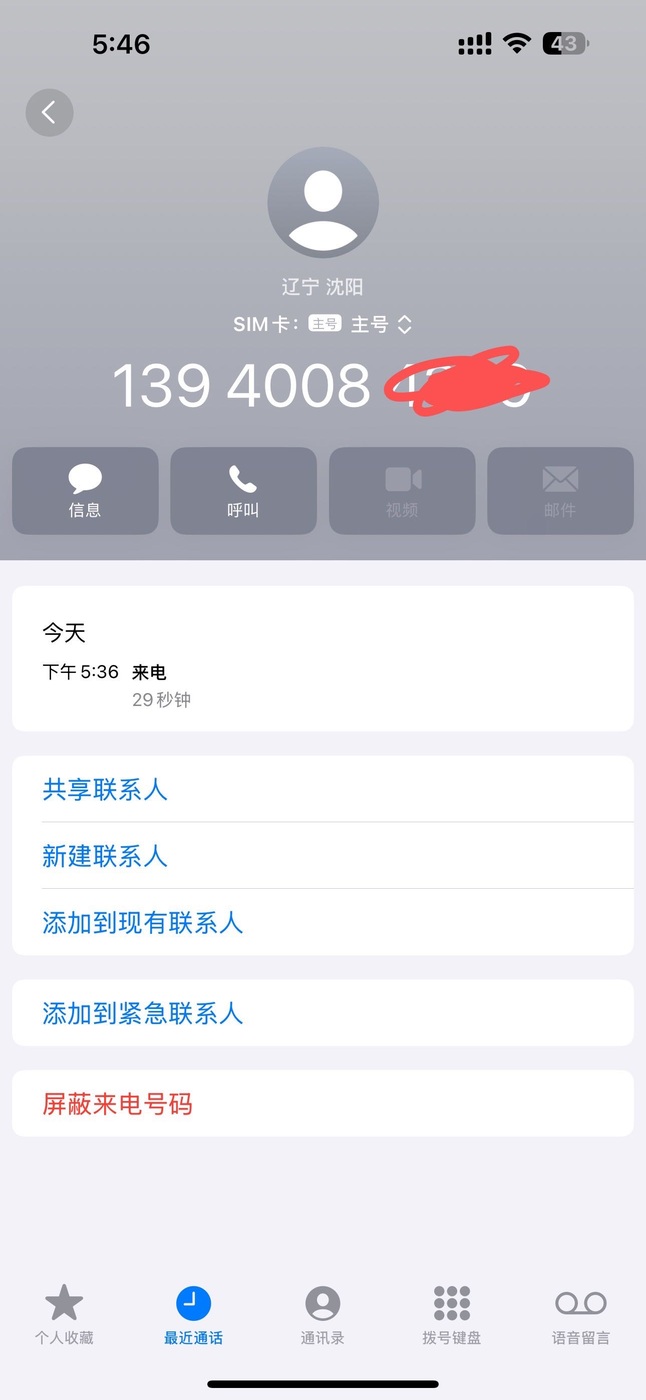Switch to 个人收藏 tab
The image size is (646, 1400).
click(64, 1315)
